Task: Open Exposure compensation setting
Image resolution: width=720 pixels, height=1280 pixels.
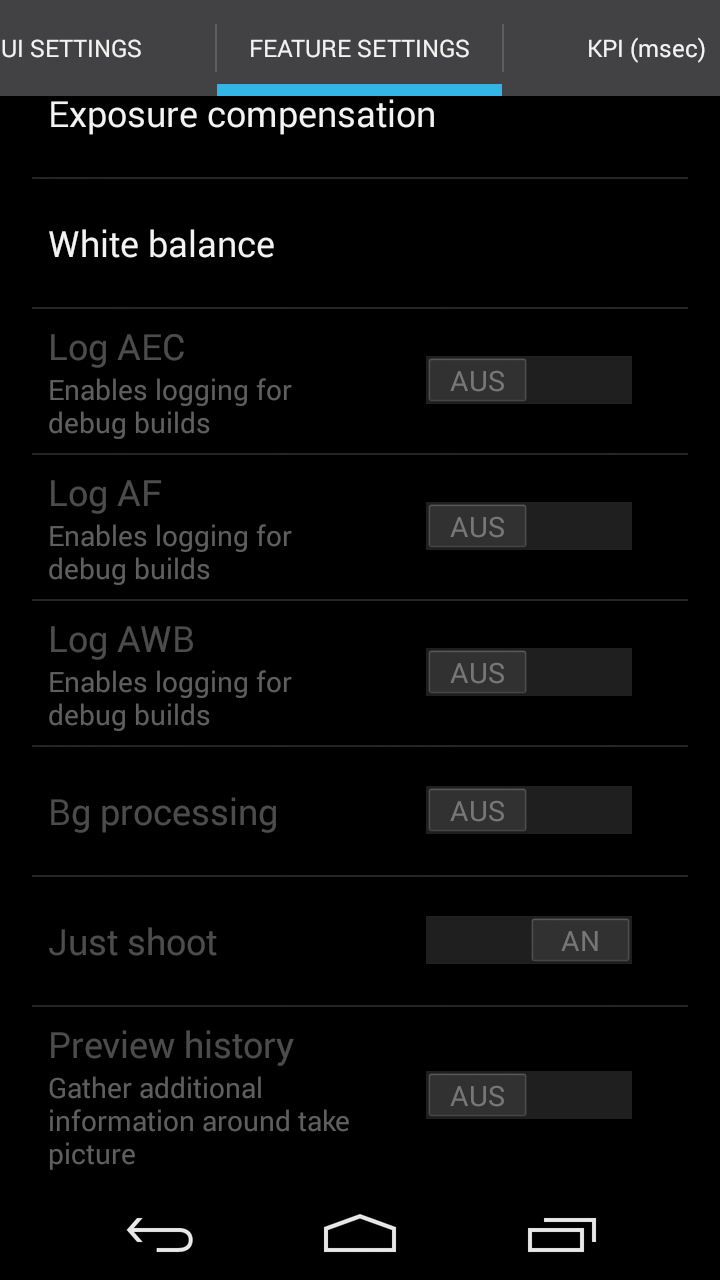Action: point(360,122)
